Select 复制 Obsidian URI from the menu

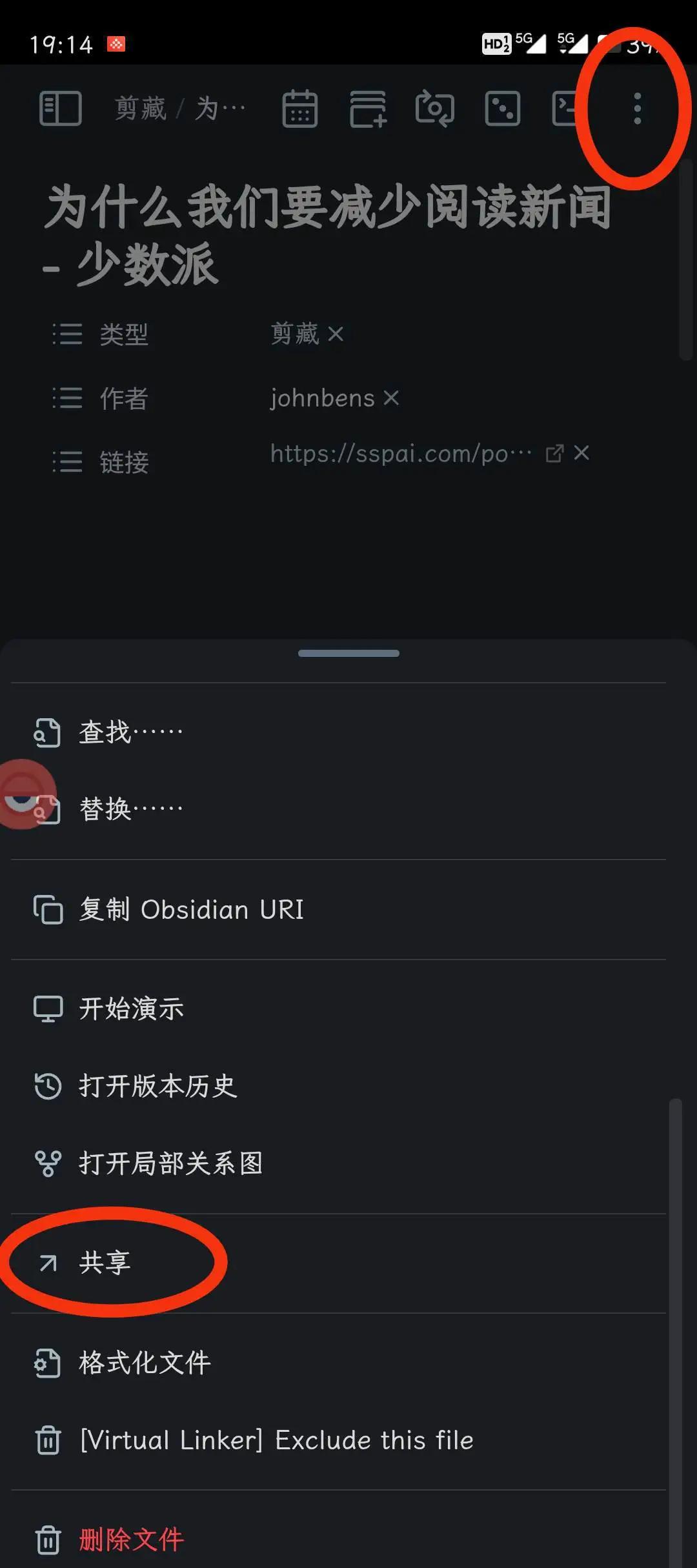click(x=190, y=909)
